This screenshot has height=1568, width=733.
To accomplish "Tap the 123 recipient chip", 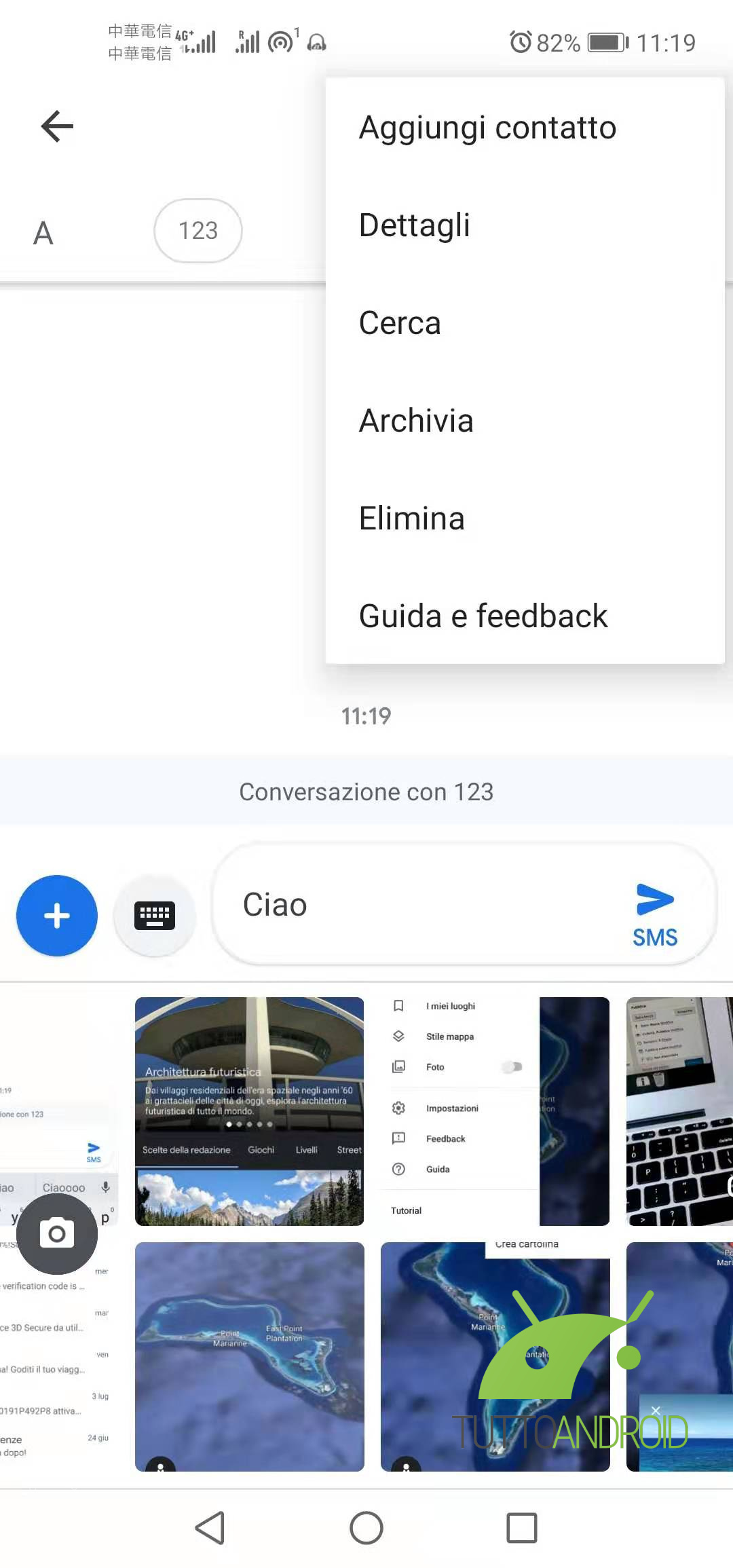I will 198,231.
